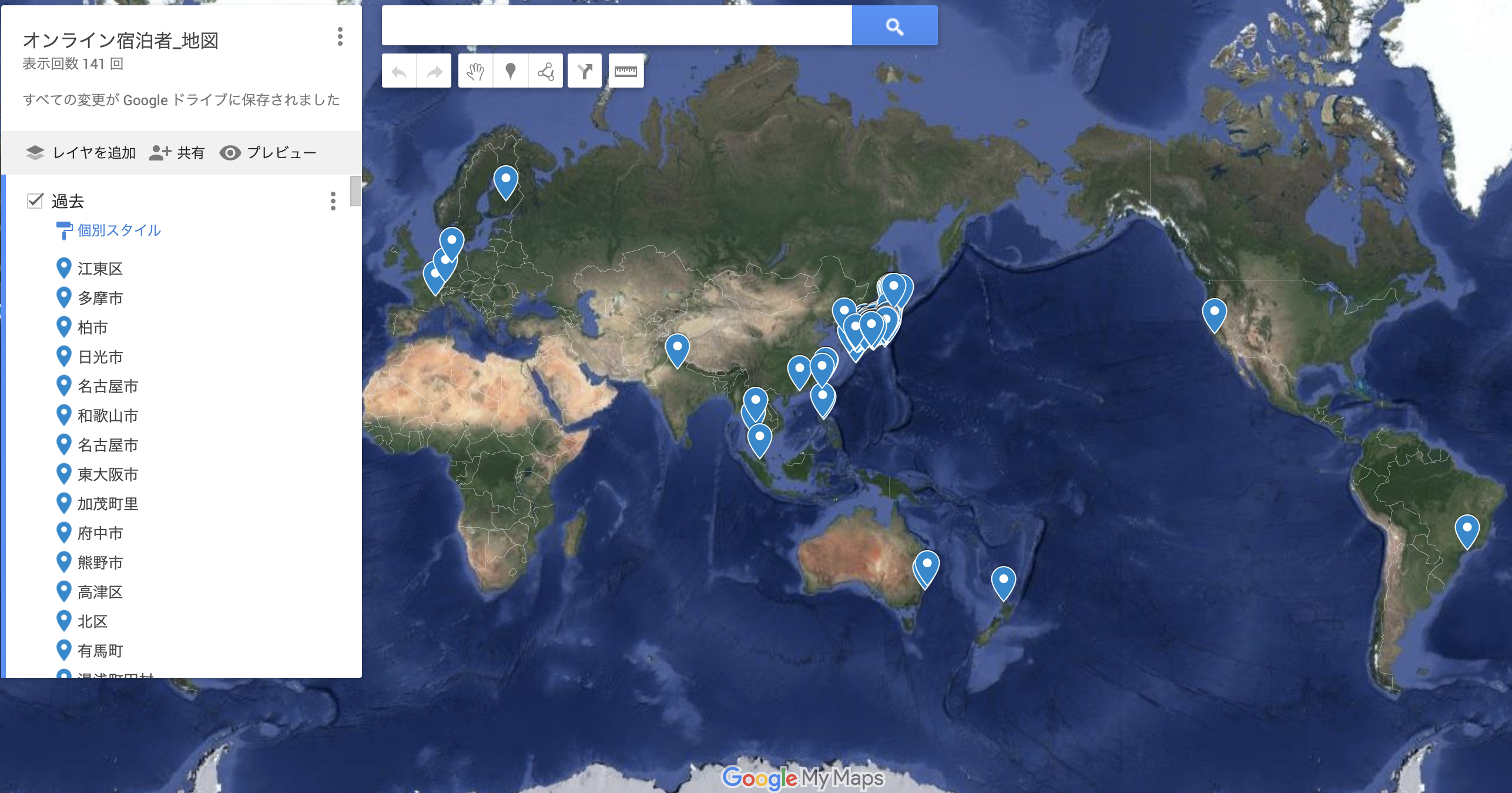This screenshot has width=1512, height=793.
Task: Select the 江東区 place entry
Action: [x=100, y=269]
